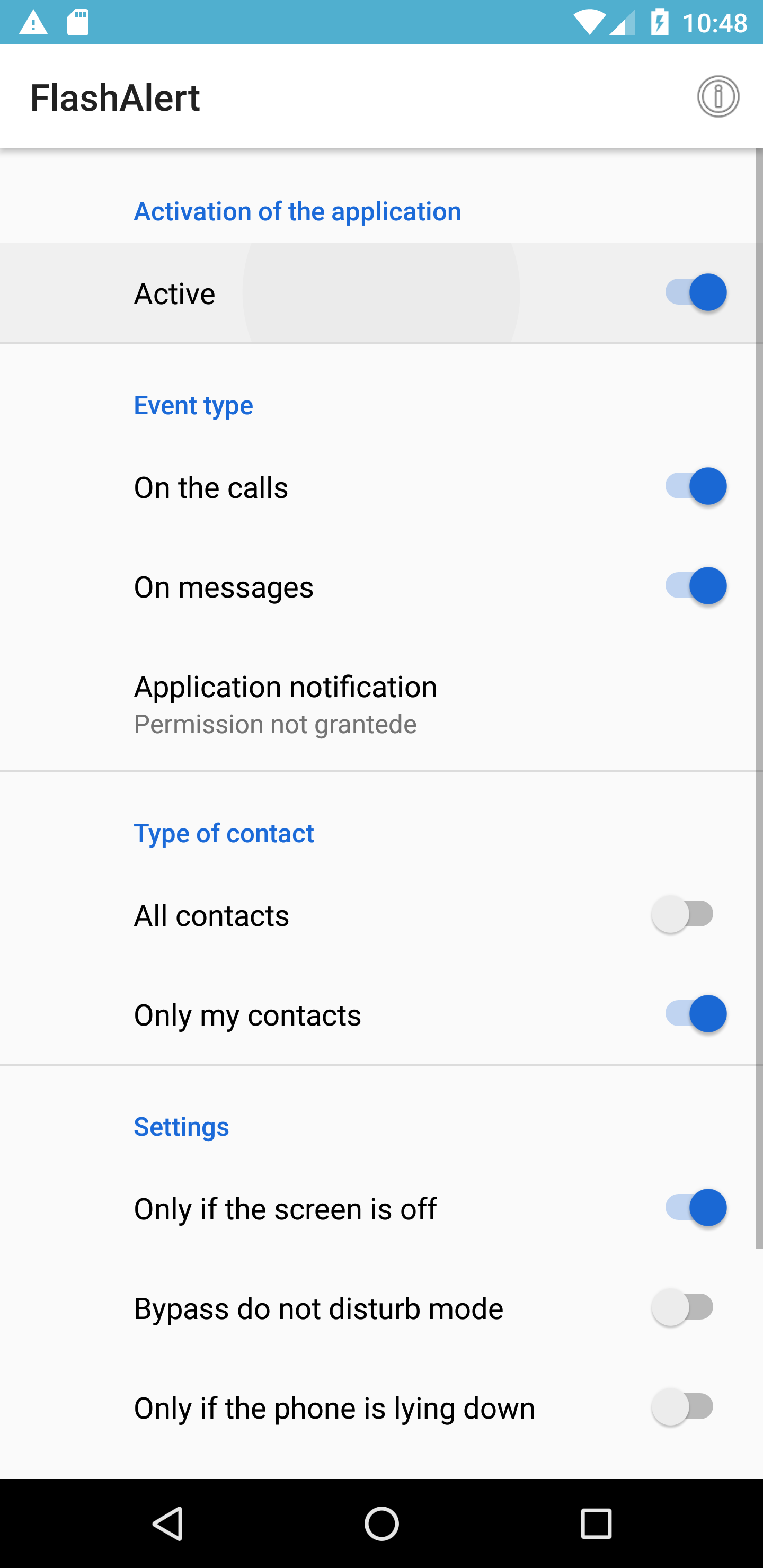Switch on Only if the phone is lying down
763x1568 pixels.
[682, 1407]
